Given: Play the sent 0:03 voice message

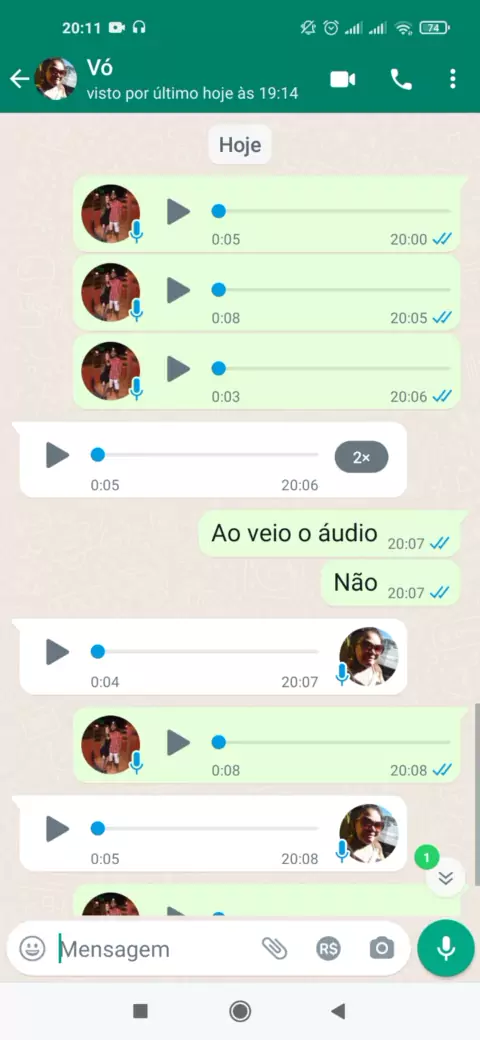Looking at the screenshot, I should (x=178, y=369).
